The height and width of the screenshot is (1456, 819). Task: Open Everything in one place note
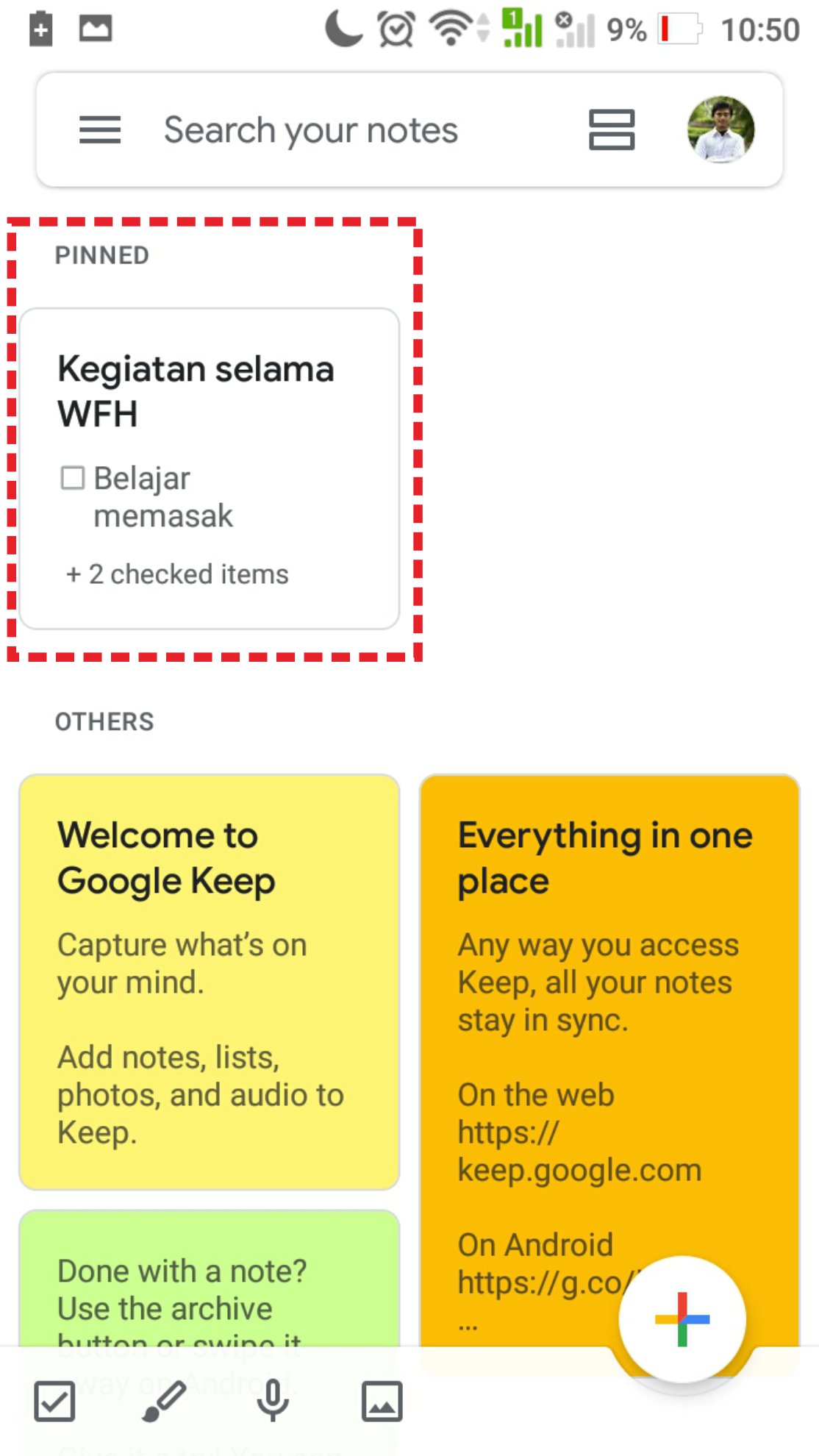pyautogui.click(x=609, y=1029)
